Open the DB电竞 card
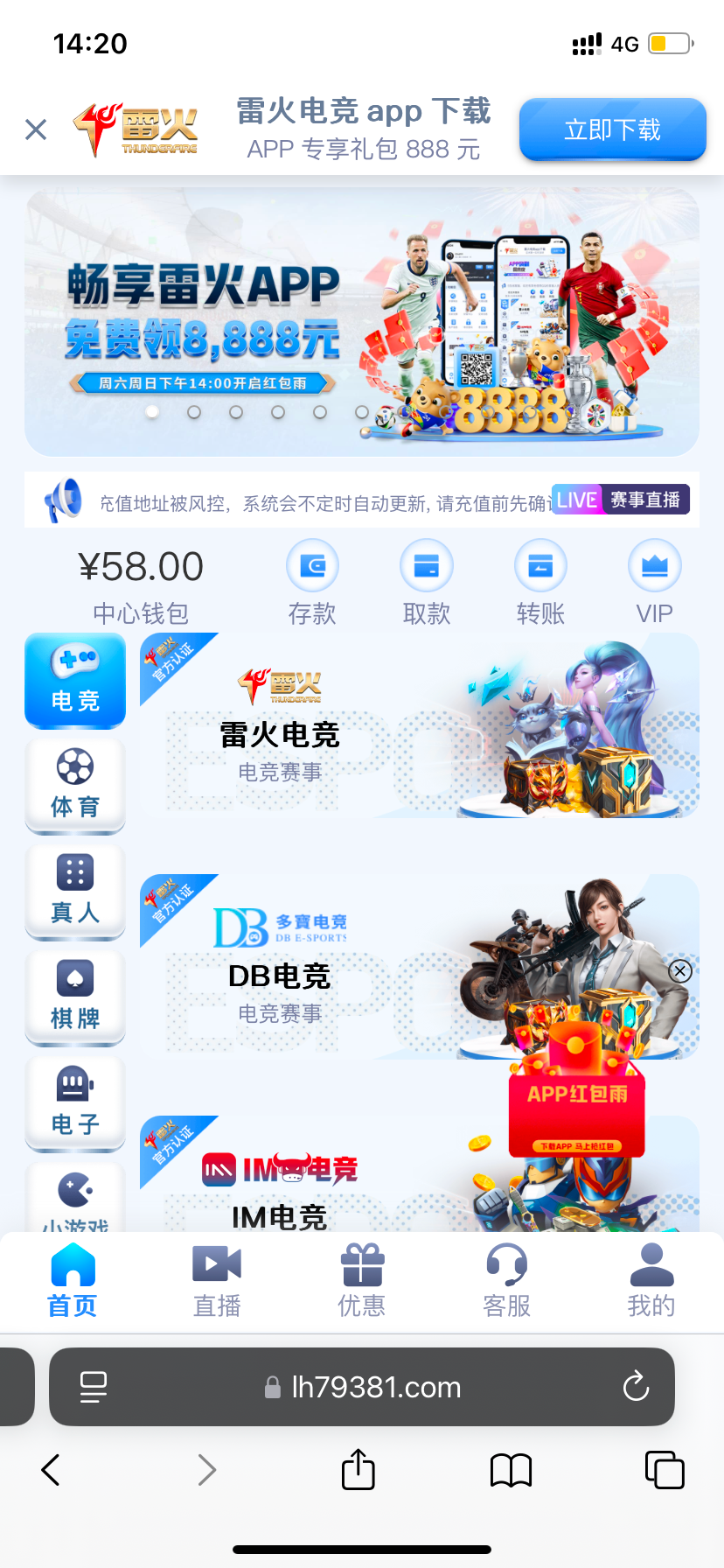 [x=350, y=967]
